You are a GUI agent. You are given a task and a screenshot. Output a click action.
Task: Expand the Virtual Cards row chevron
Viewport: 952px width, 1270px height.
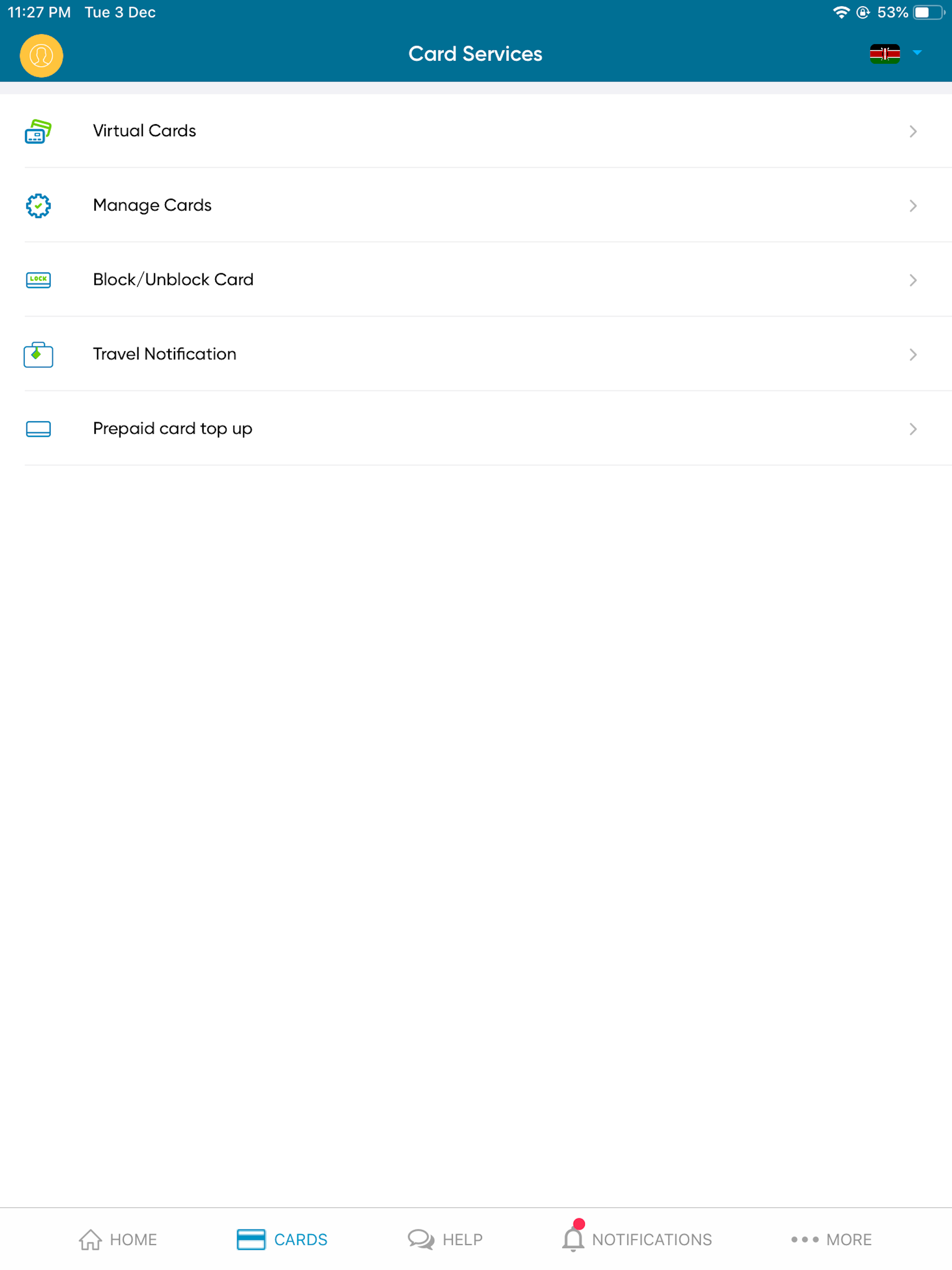coord(913,131)
